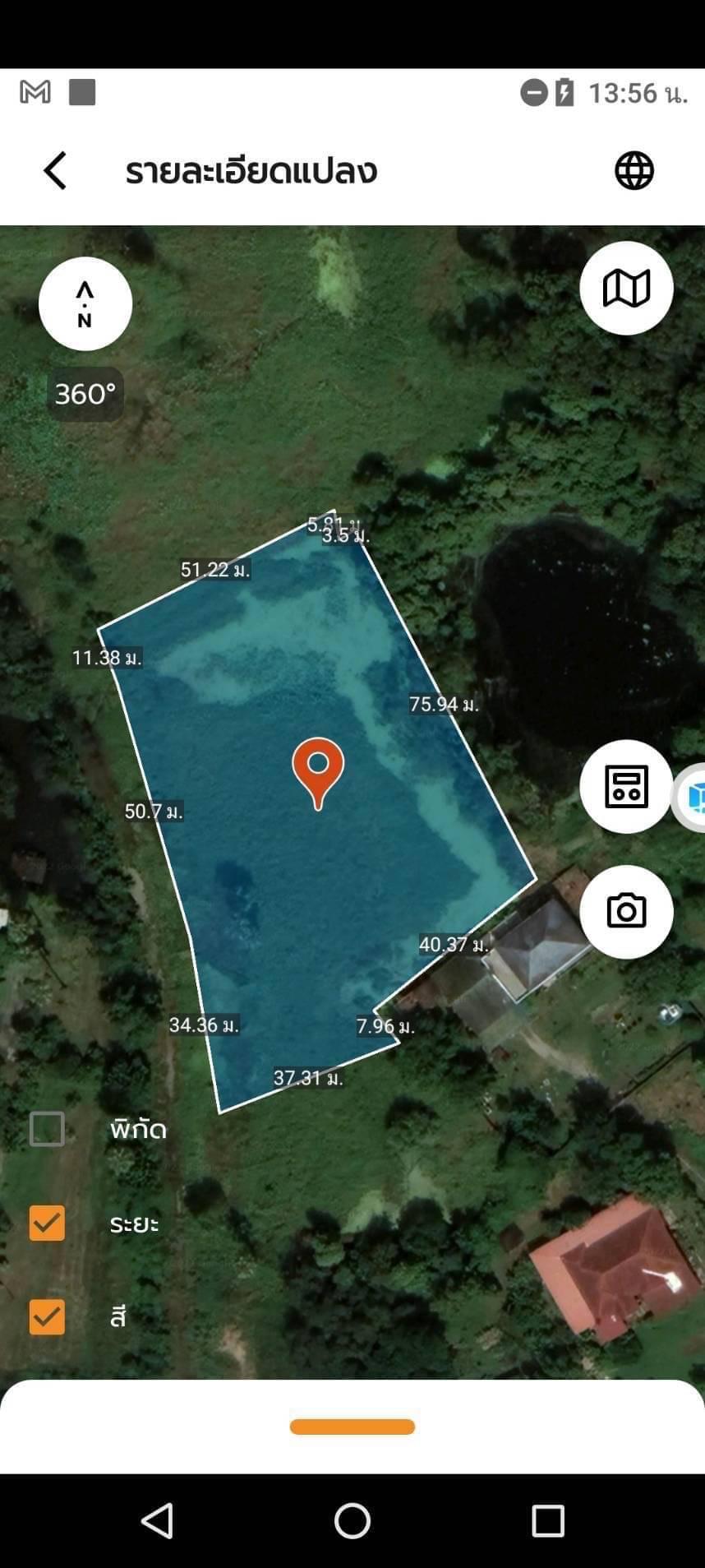Tap the camera capture button
Screen dimensions: 705x1568
click(x=626, y=912)
